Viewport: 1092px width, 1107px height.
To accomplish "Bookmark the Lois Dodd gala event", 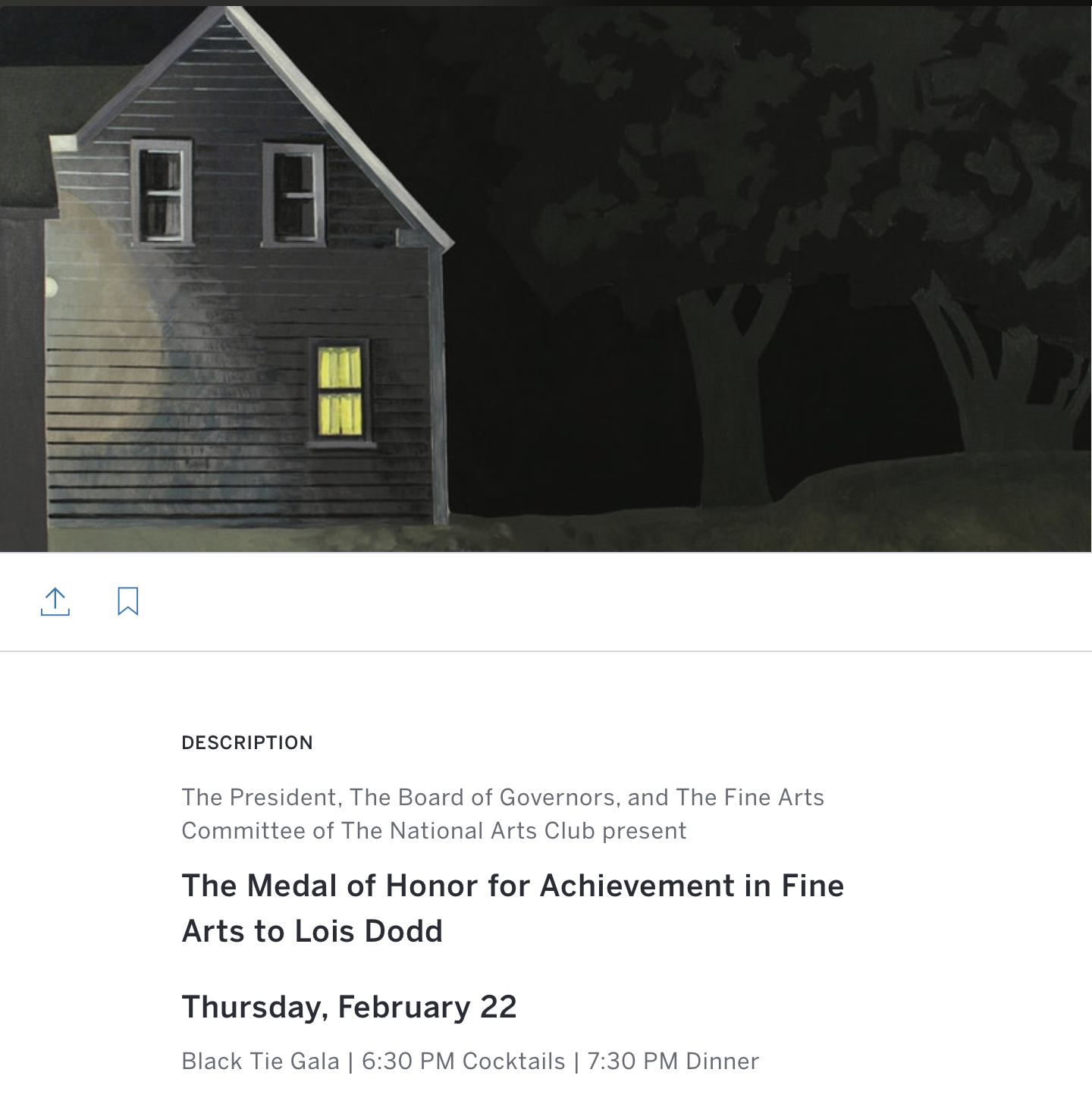I will click(x=127, y=601).
